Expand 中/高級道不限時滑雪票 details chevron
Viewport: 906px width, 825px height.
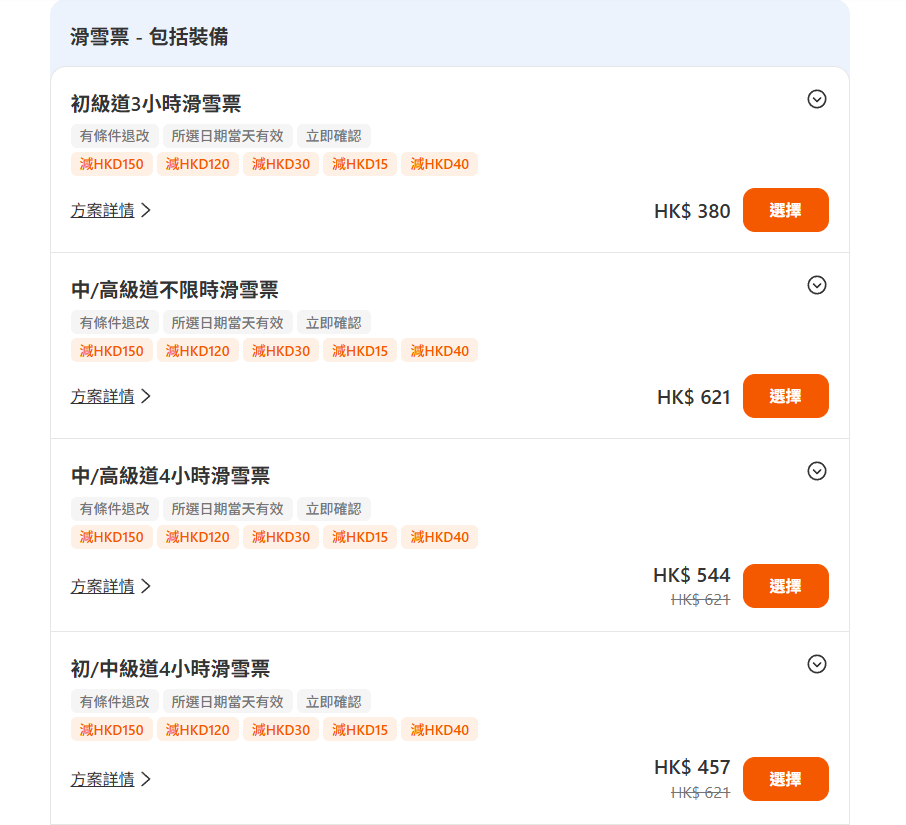pyautogui.click(x=817, y=285)
